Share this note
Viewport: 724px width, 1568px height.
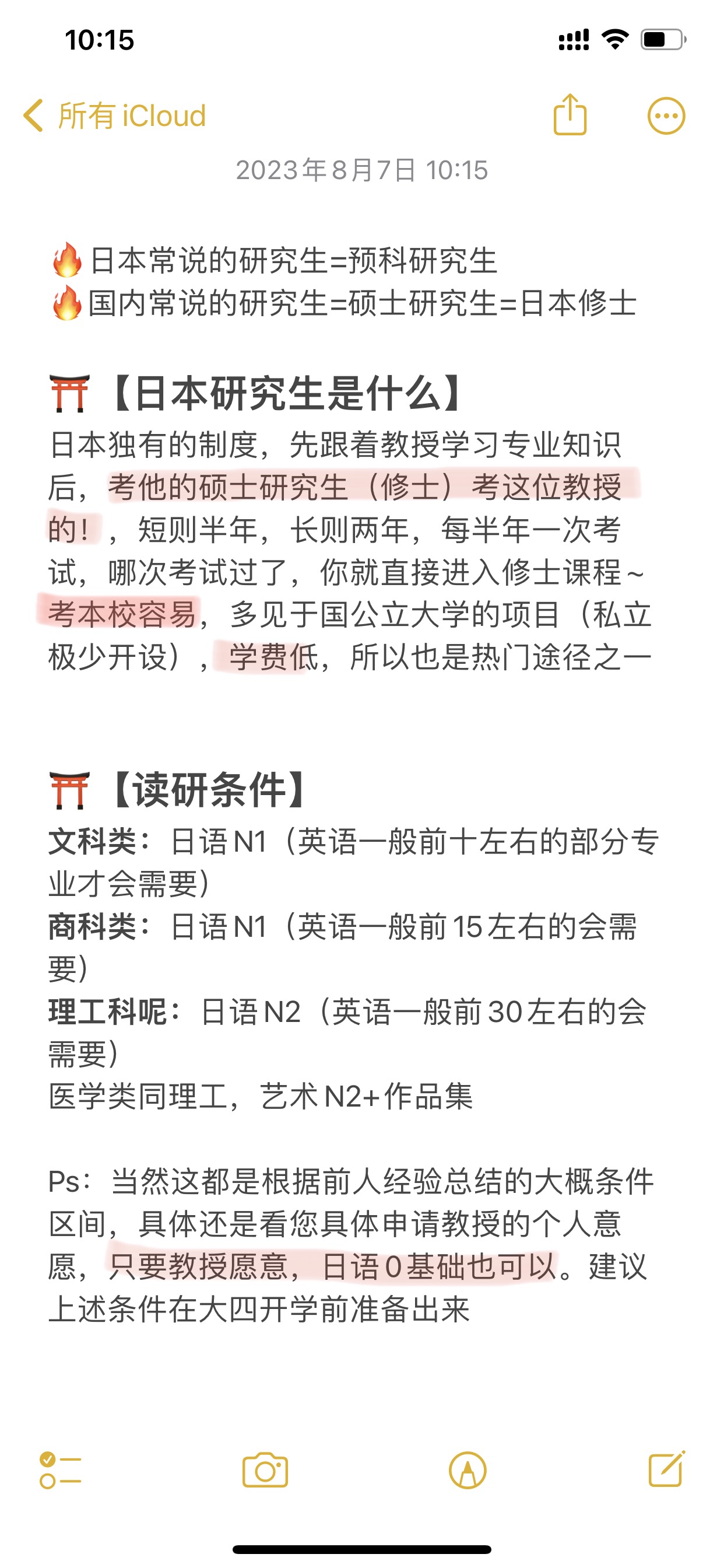(570, 114)
